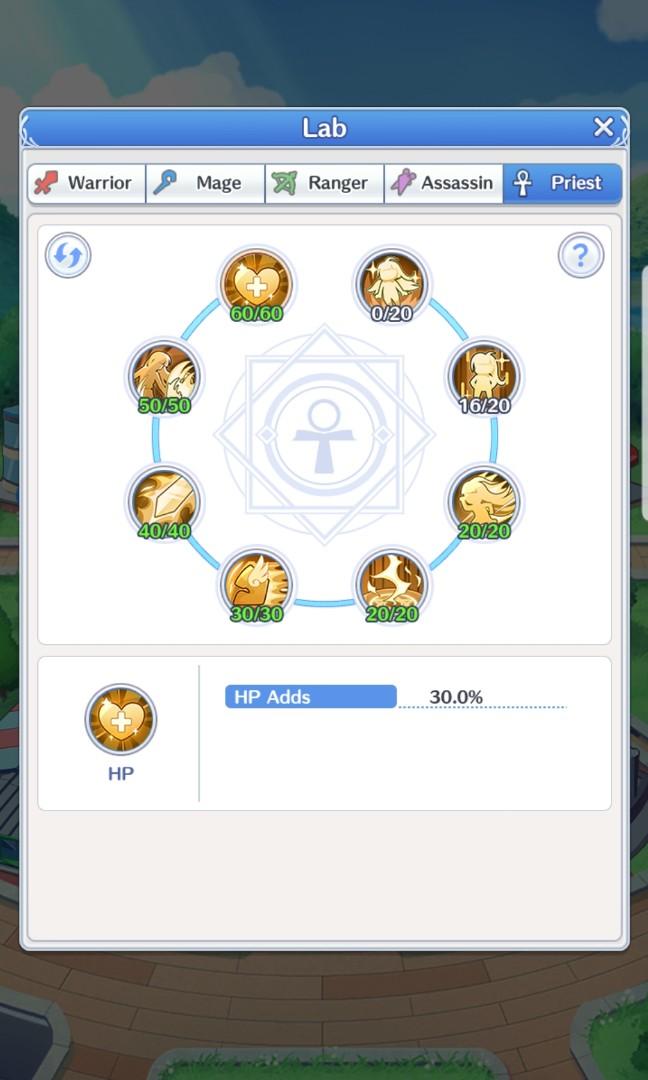Viewport: 648px width, 1080px height.
Task: Switch to the Ranger tab
Action: coord(324,183)
